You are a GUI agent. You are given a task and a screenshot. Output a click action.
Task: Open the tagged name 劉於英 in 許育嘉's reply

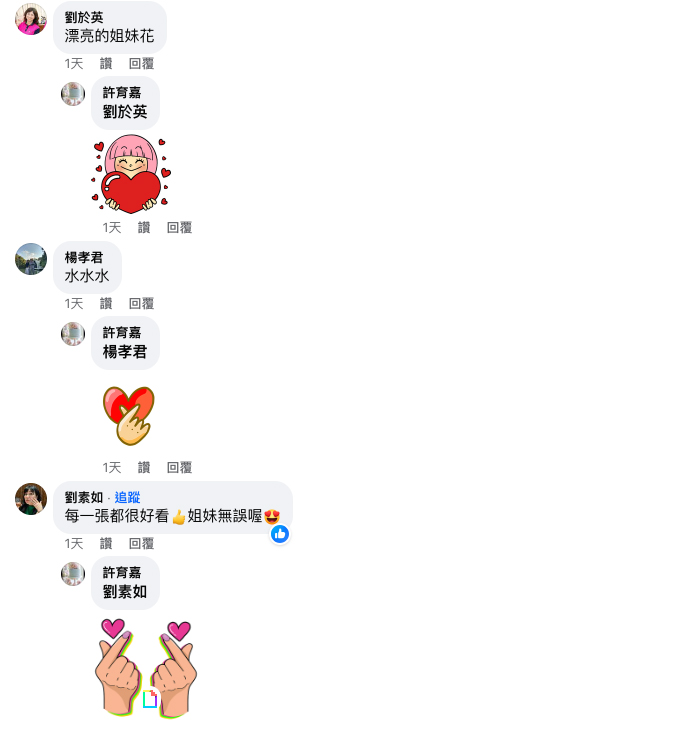(x=125, y=111)
